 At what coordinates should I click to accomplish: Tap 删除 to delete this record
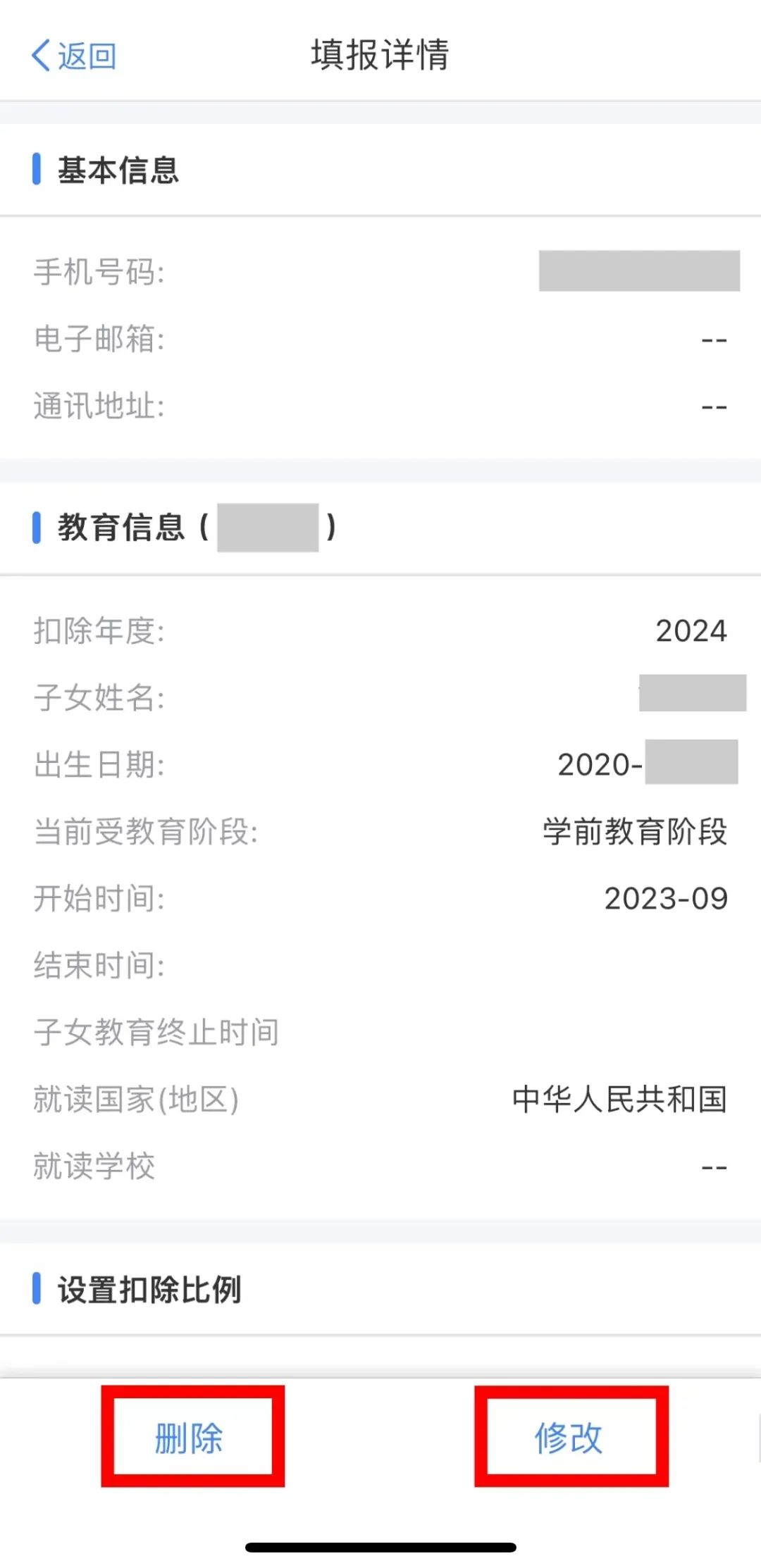coord(189,1438)
